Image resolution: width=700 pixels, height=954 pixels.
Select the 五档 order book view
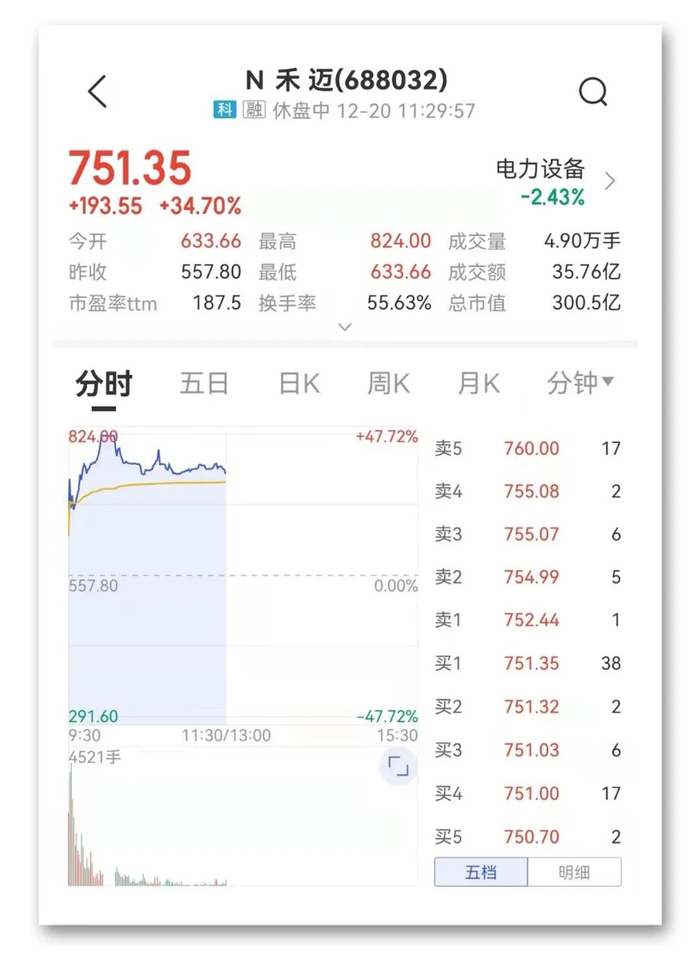[481, 872]
